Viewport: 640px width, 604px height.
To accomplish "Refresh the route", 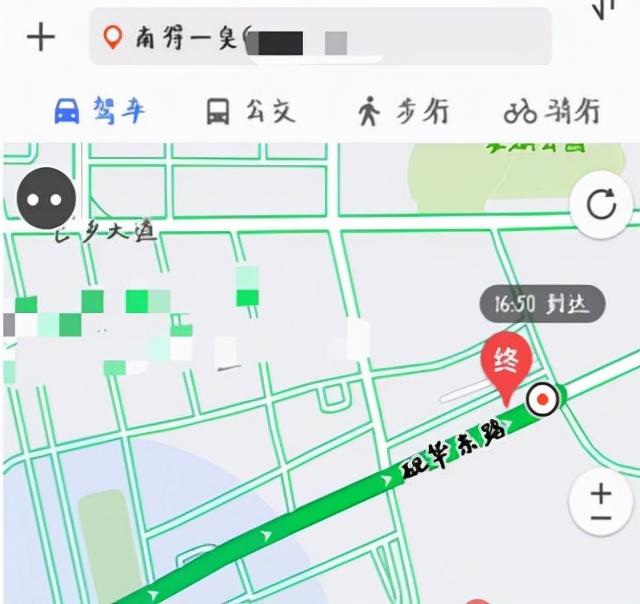I will (600, 204).
